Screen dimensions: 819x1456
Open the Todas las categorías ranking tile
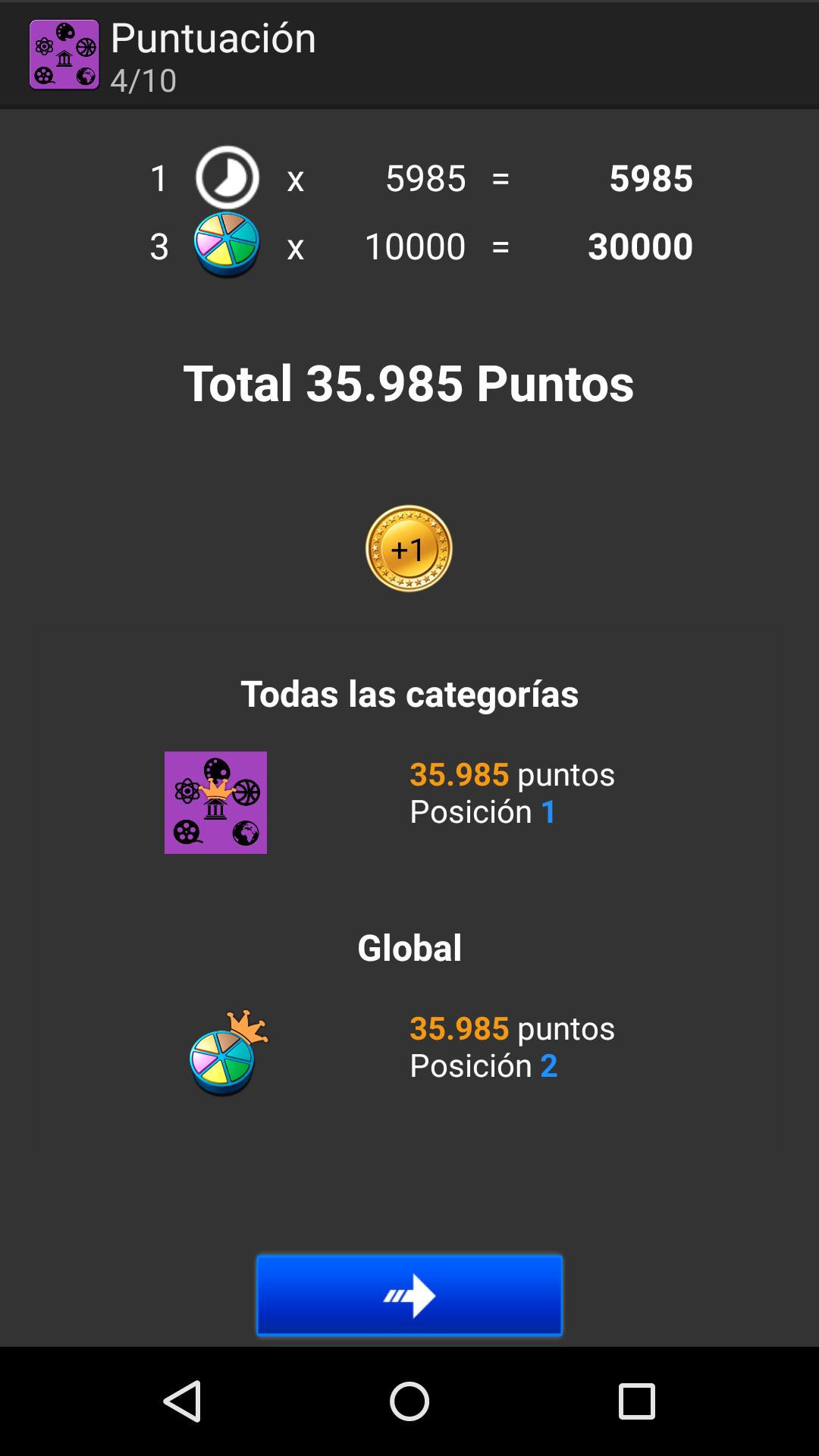point(215,802)
